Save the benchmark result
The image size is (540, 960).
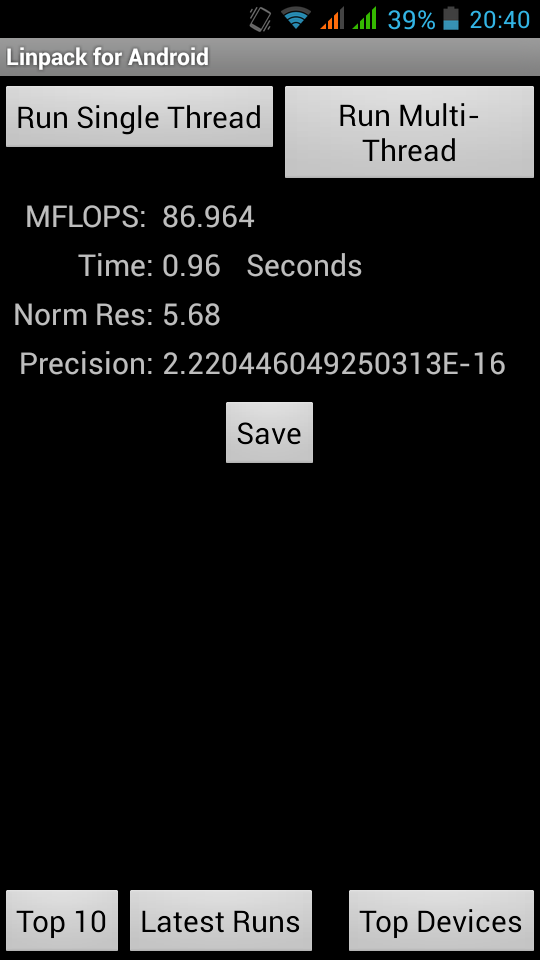tap(269, 433)
